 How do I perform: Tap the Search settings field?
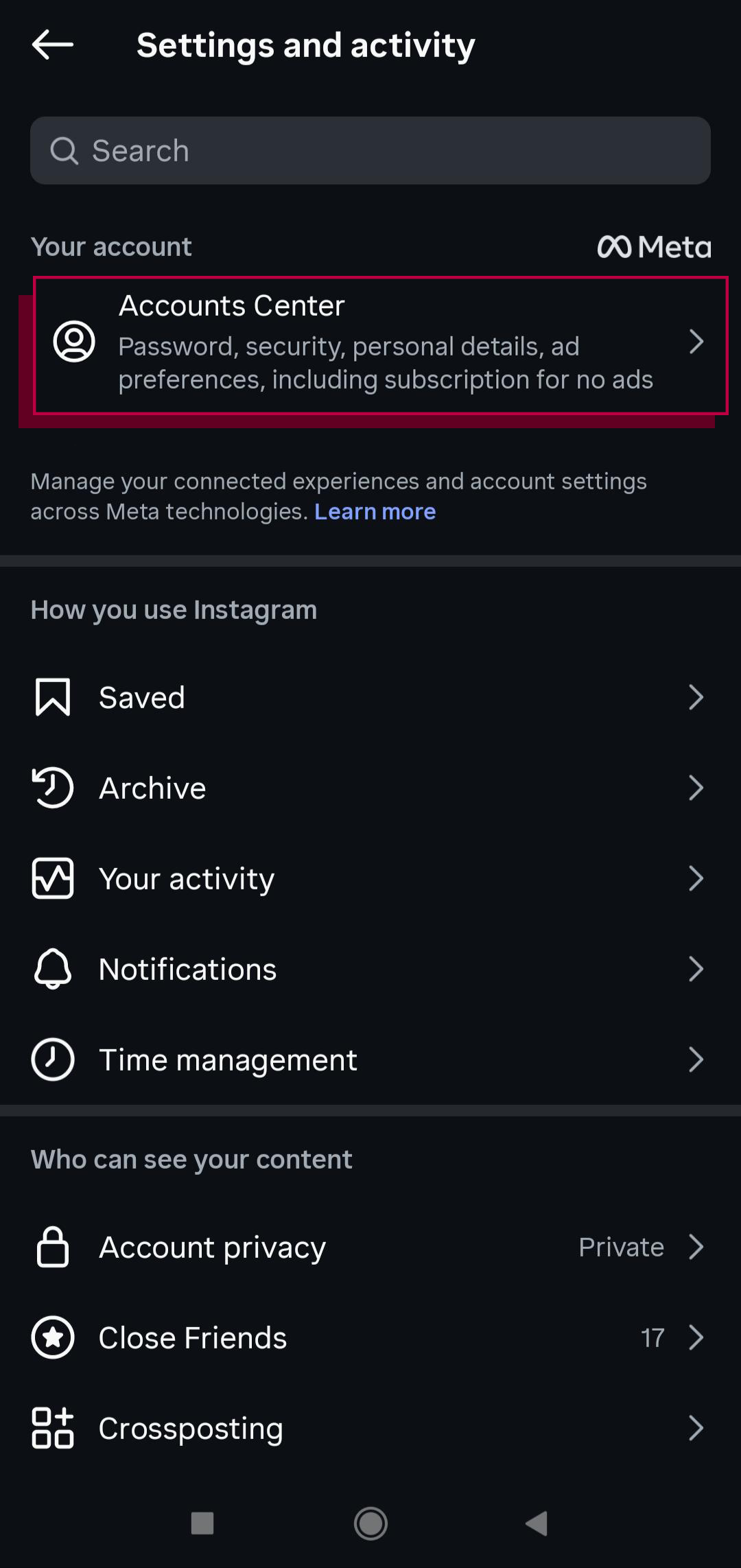(370, 150)
